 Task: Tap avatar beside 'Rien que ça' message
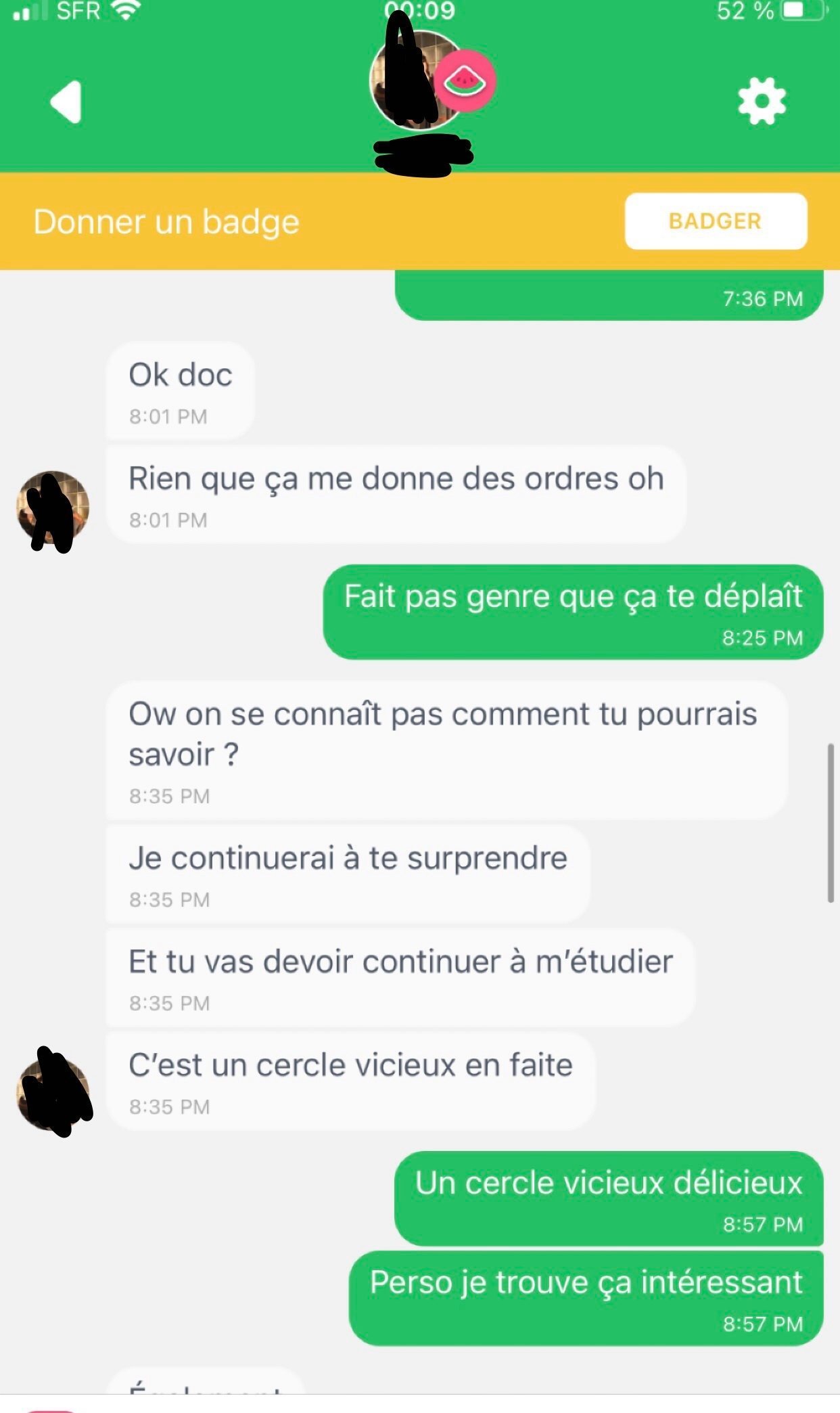tap(53, 509)
